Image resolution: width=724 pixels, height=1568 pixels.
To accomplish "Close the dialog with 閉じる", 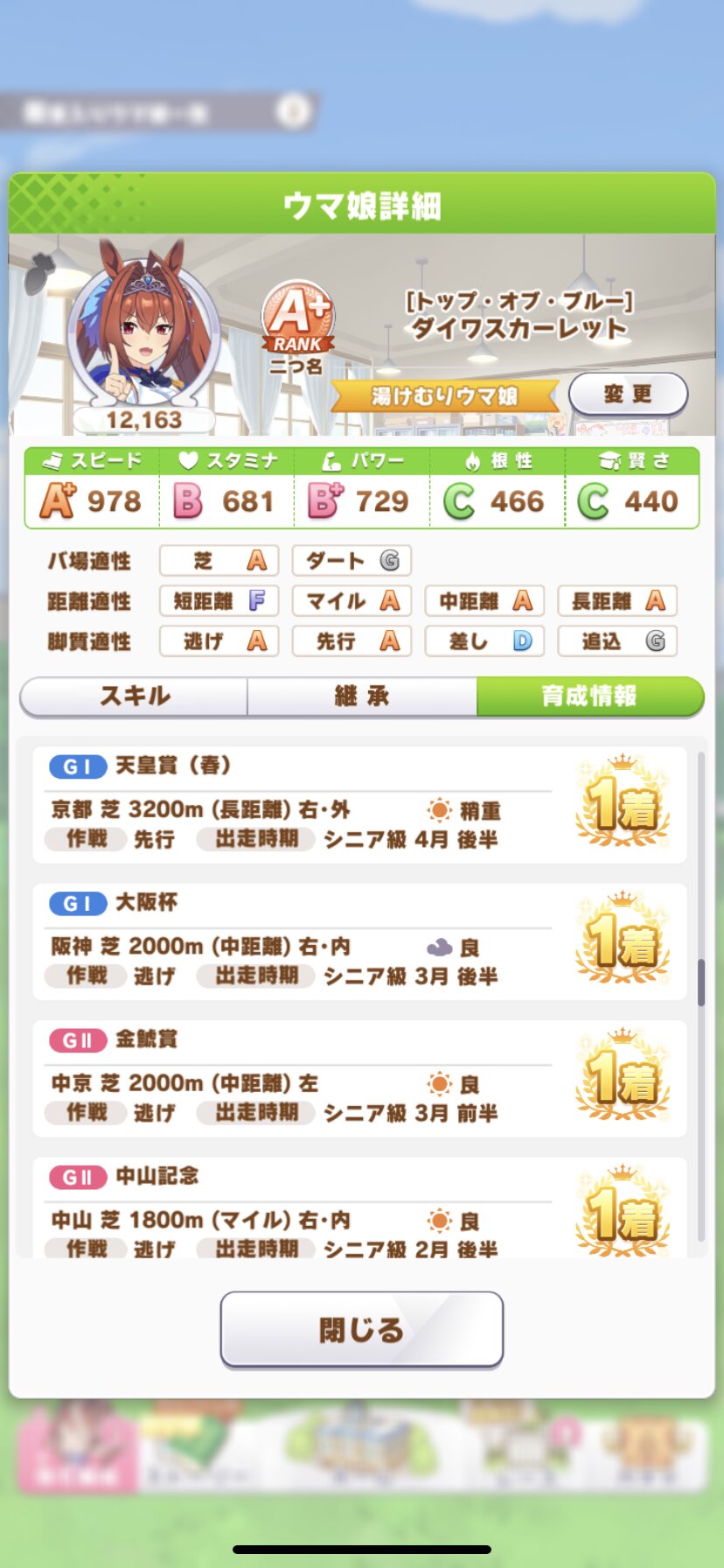I will pos(362,1329).
